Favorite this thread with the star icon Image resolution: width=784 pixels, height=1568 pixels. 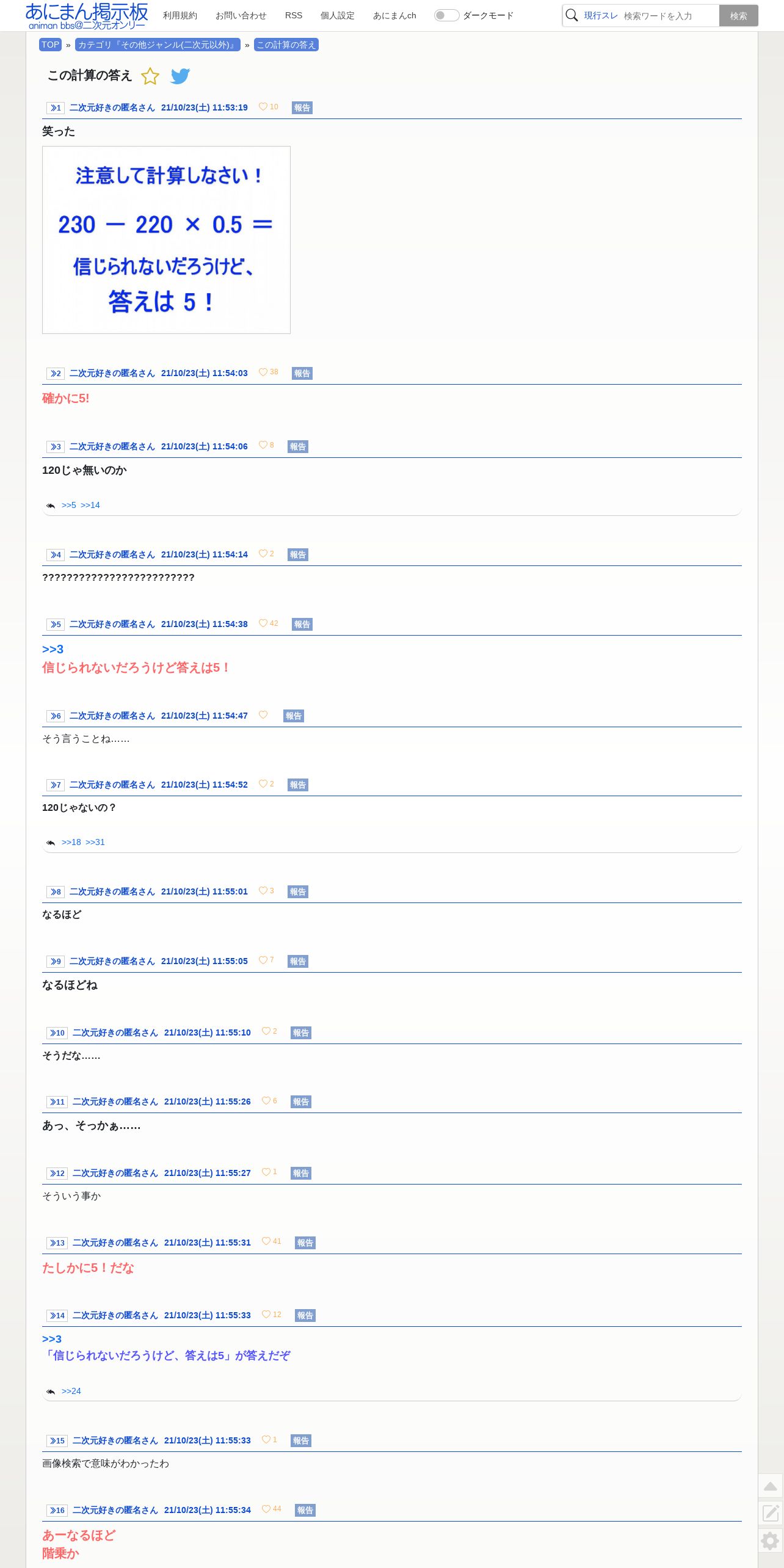point(150,76)
